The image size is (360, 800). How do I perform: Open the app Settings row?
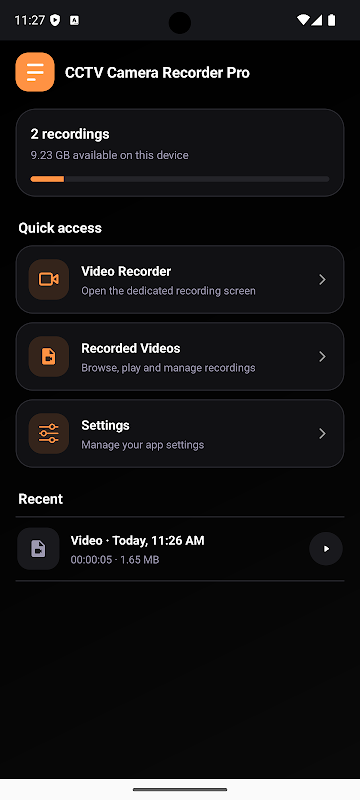tap(180, 433)
